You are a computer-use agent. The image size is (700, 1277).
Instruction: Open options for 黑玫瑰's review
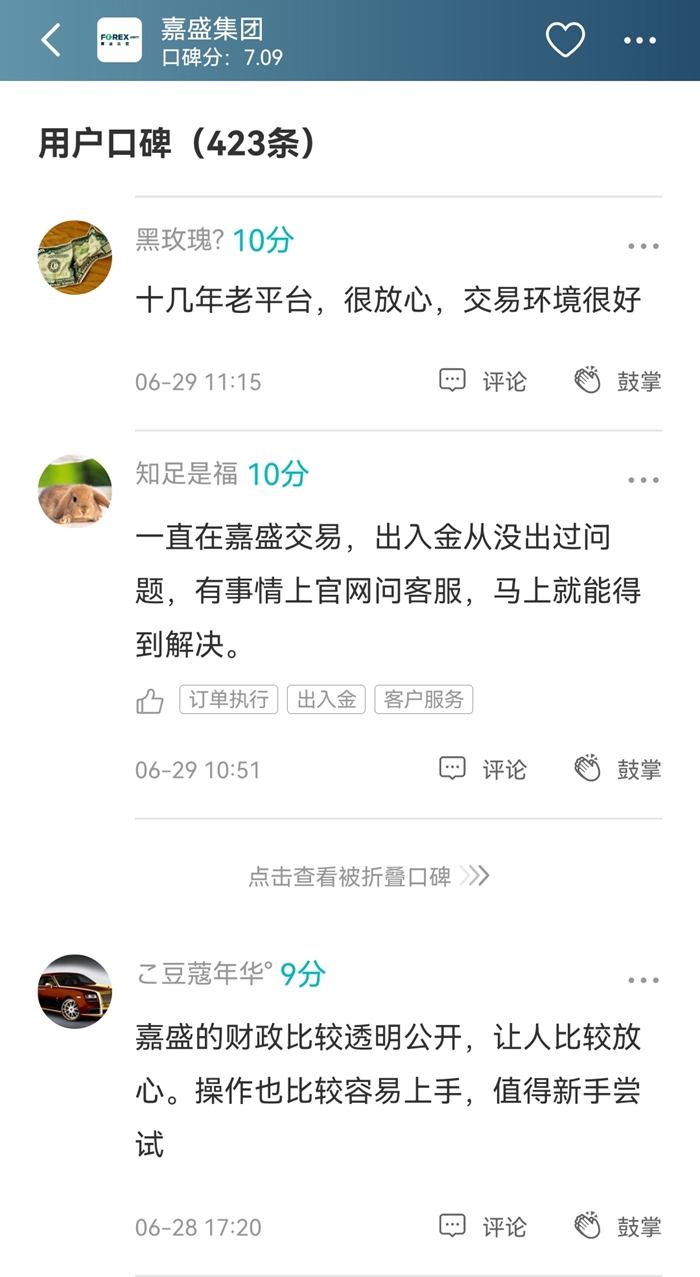point(643,246)
